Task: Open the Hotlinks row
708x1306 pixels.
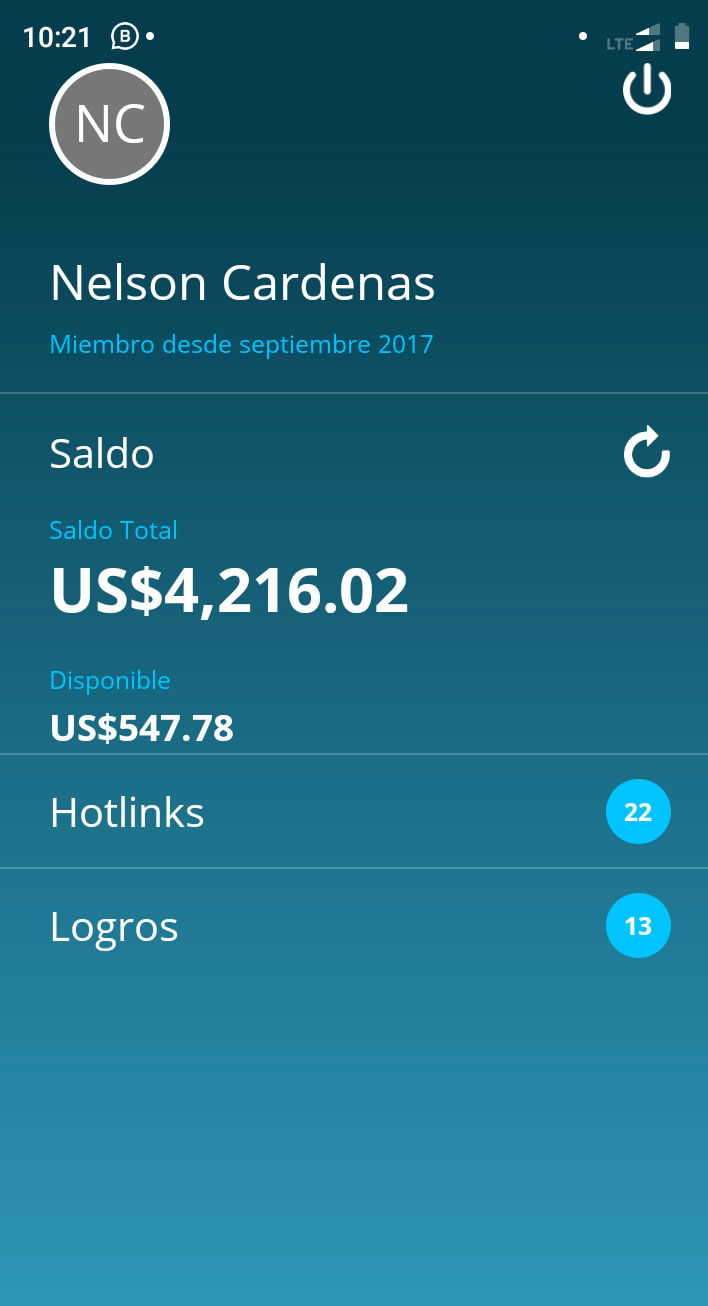Action: (x=354, y=812)
